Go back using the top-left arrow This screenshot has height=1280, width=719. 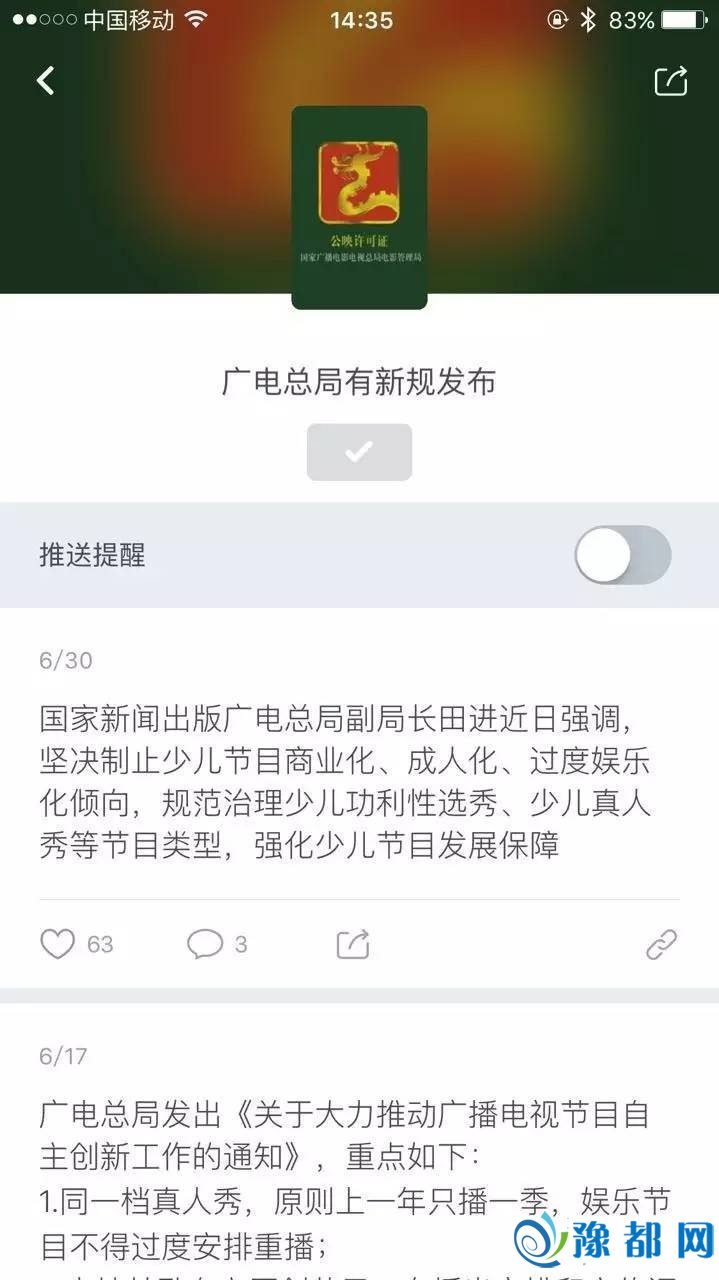click(x=46, y=81)
